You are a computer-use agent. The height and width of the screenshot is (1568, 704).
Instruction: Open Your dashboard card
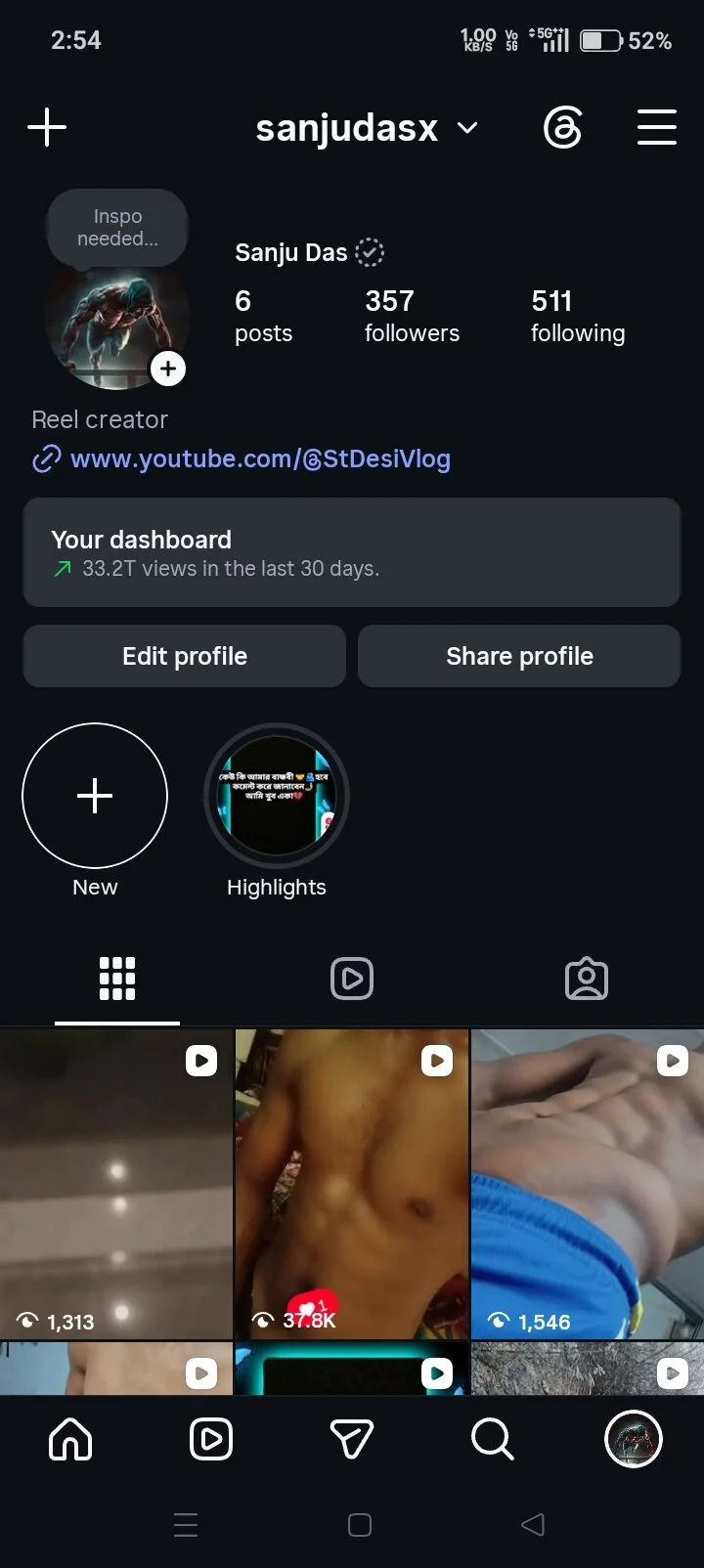352,552
